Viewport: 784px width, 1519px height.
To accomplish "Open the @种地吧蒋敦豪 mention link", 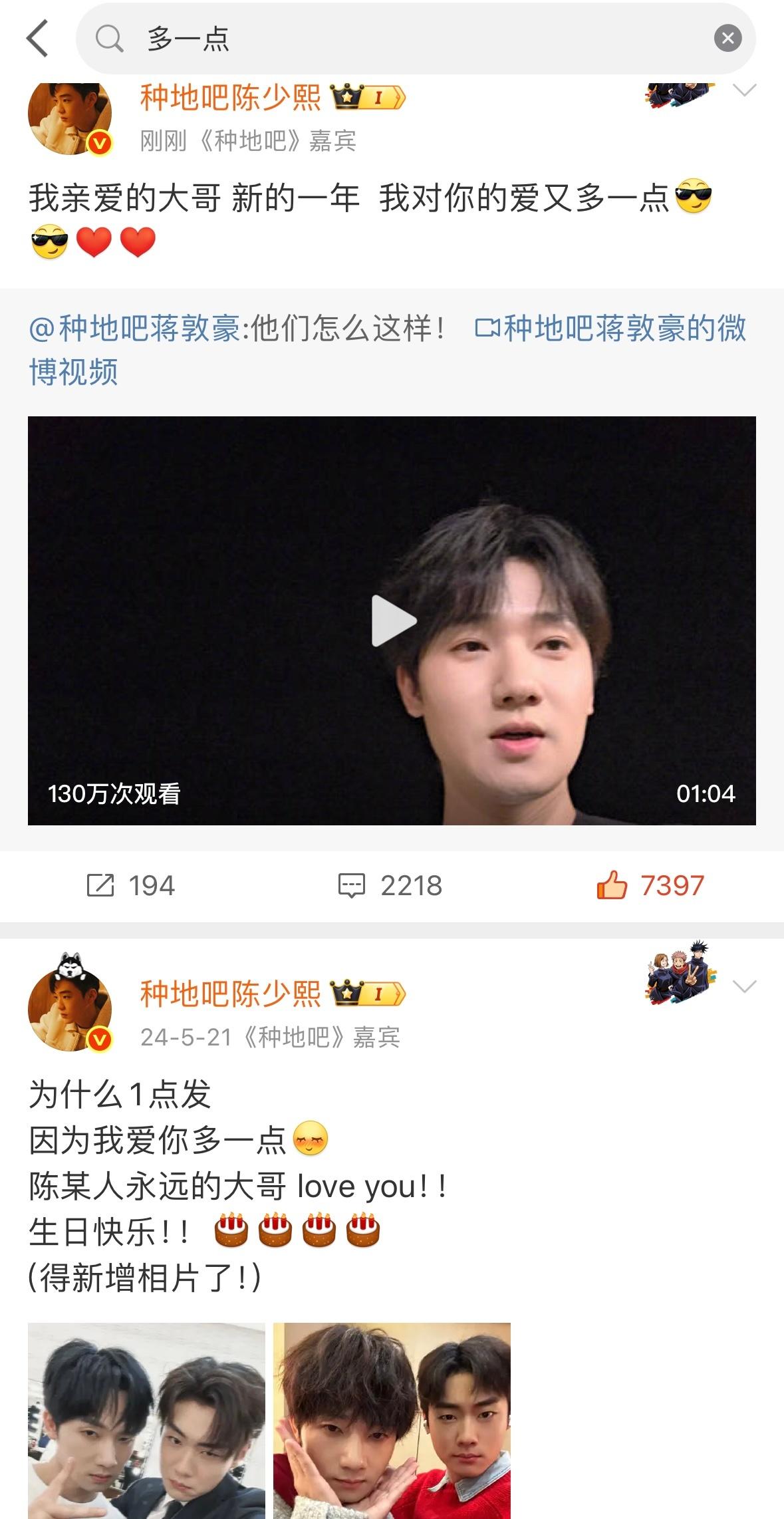I will pyautogui.click(x=134, y=329).
